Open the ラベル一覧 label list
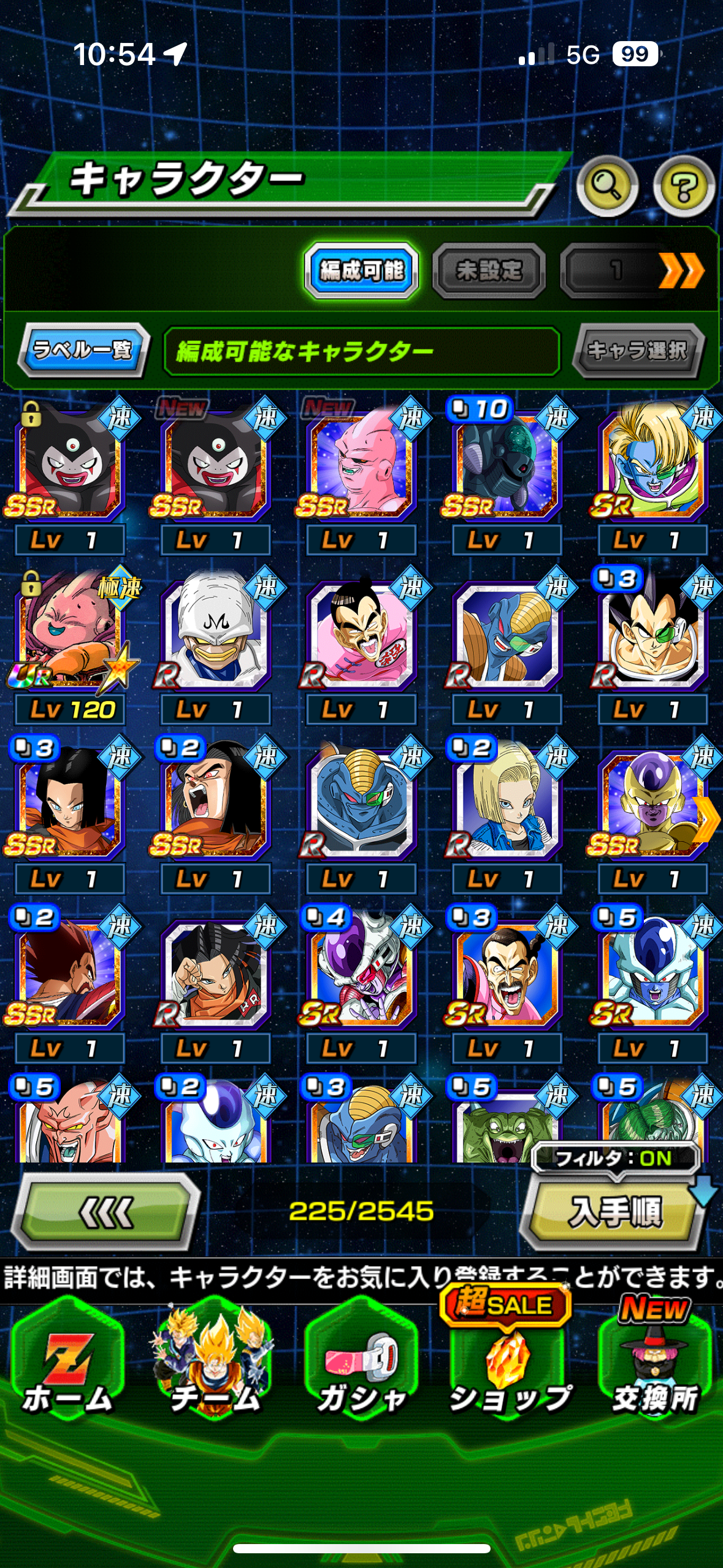This screenshot has width=723, height=1568. point(83,350)
